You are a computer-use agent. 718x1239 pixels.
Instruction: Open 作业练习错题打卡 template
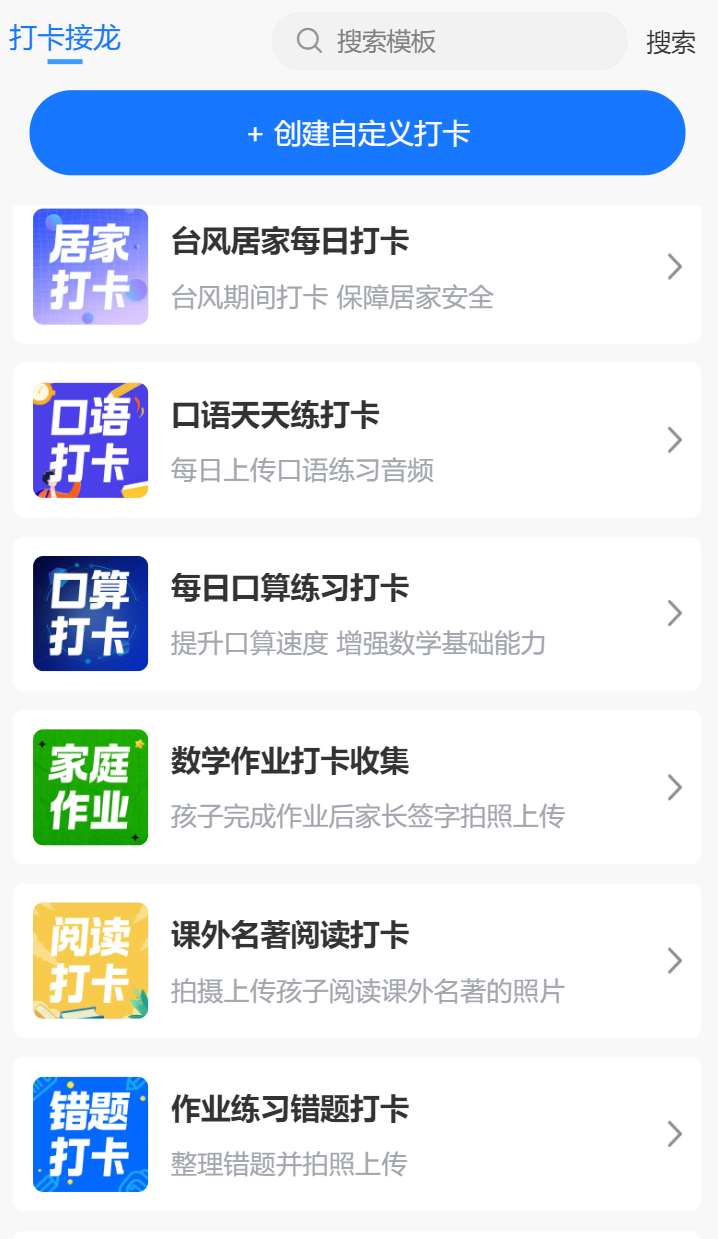pos(357,1134)
